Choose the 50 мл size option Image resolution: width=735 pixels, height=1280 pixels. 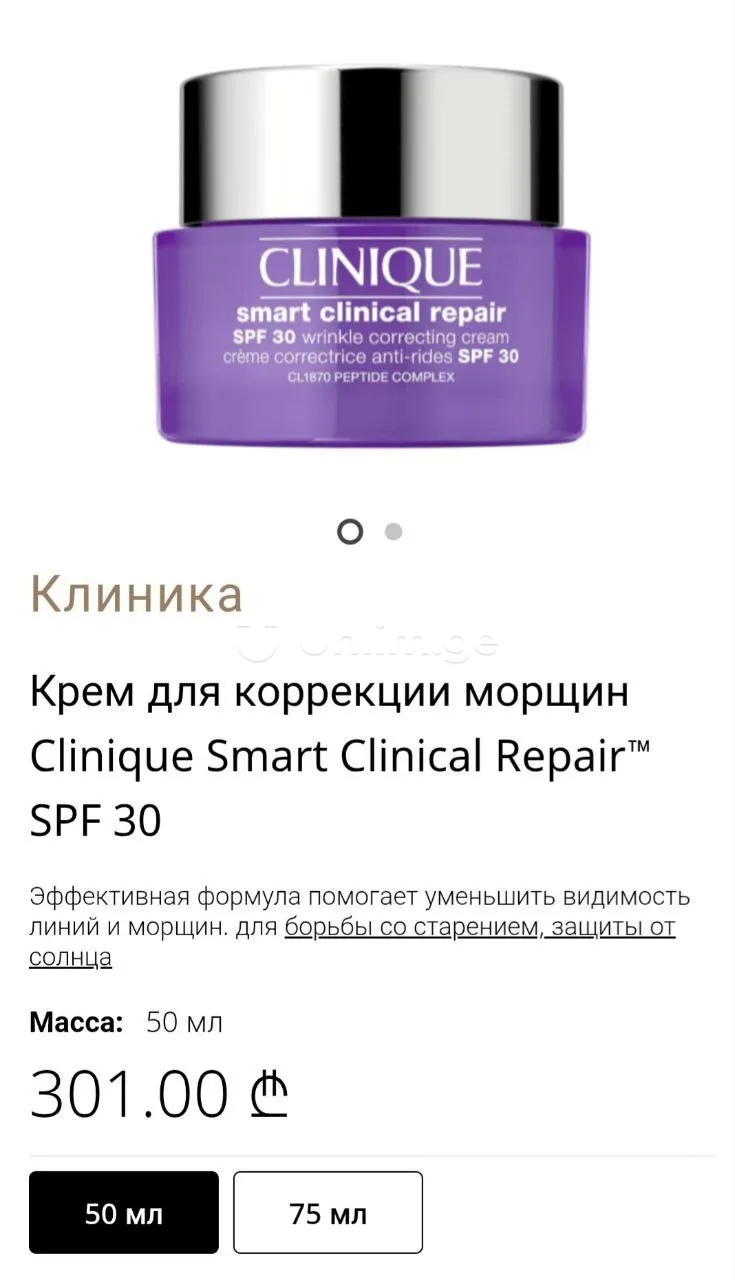pos(124,1213)
